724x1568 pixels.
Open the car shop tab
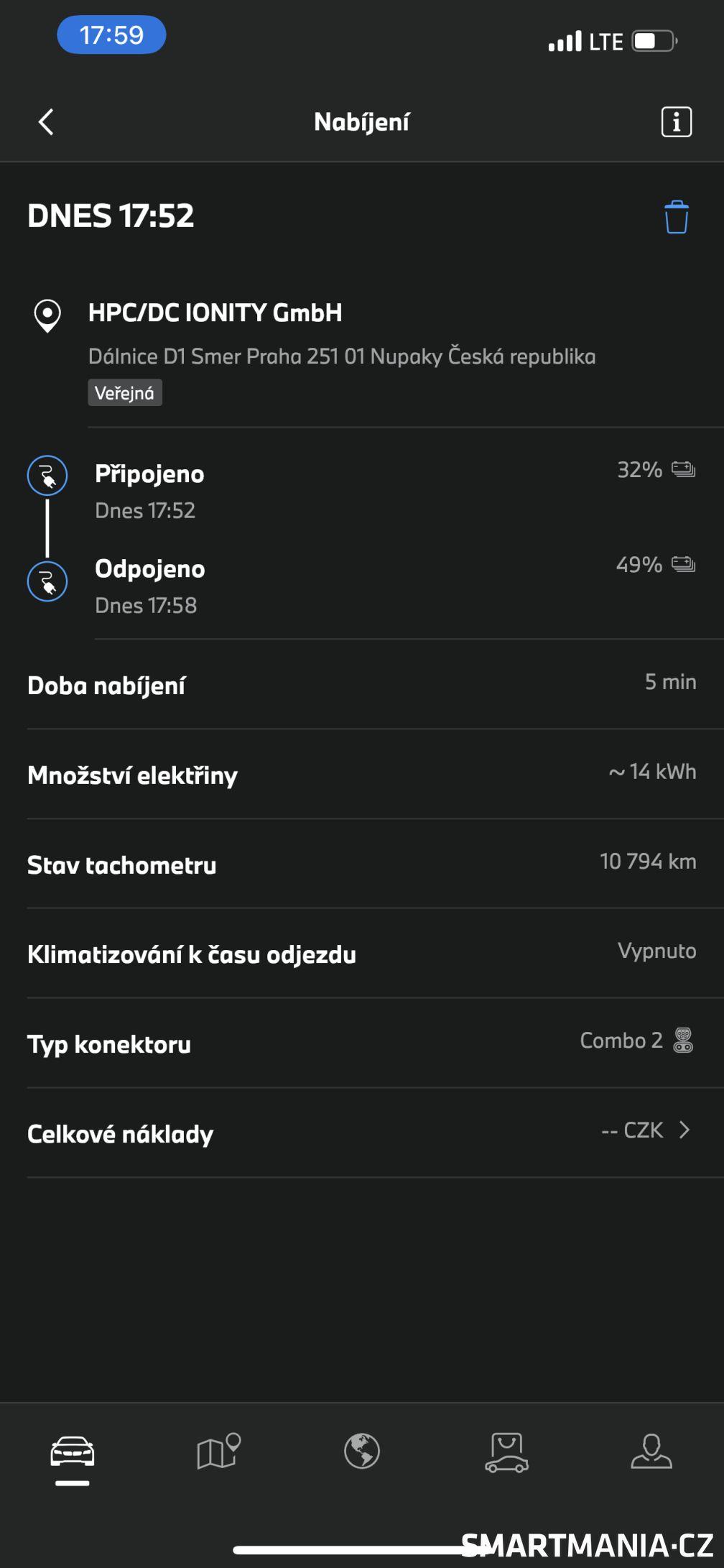507,1452
